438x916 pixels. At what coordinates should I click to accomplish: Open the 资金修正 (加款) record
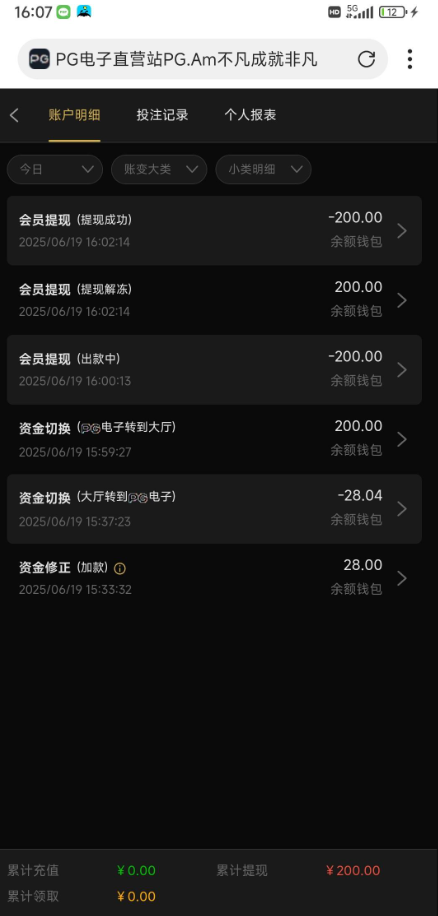[214, 578]
